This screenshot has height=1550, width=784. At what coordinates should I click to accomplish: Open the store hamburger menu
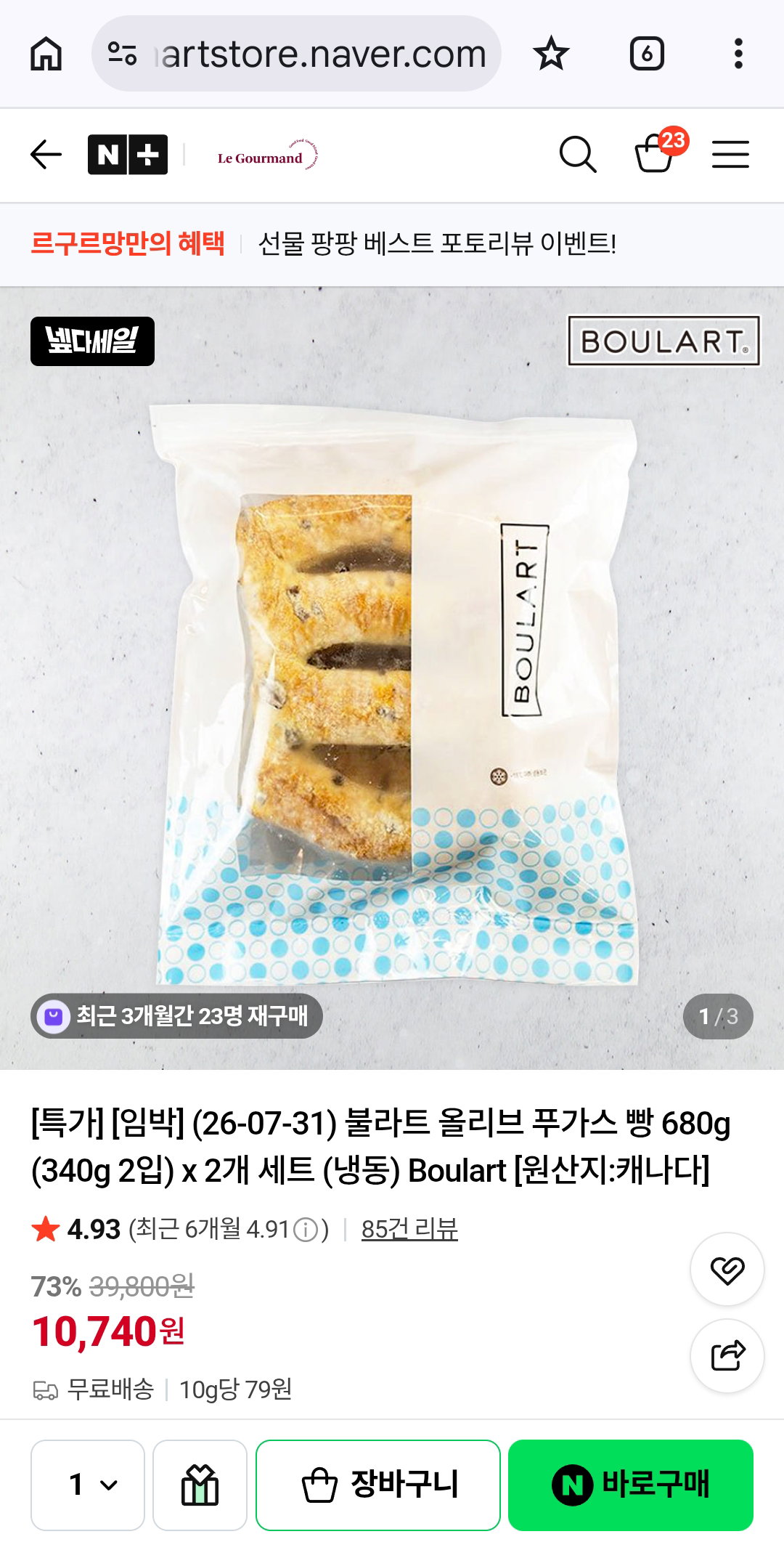[730, 155]
